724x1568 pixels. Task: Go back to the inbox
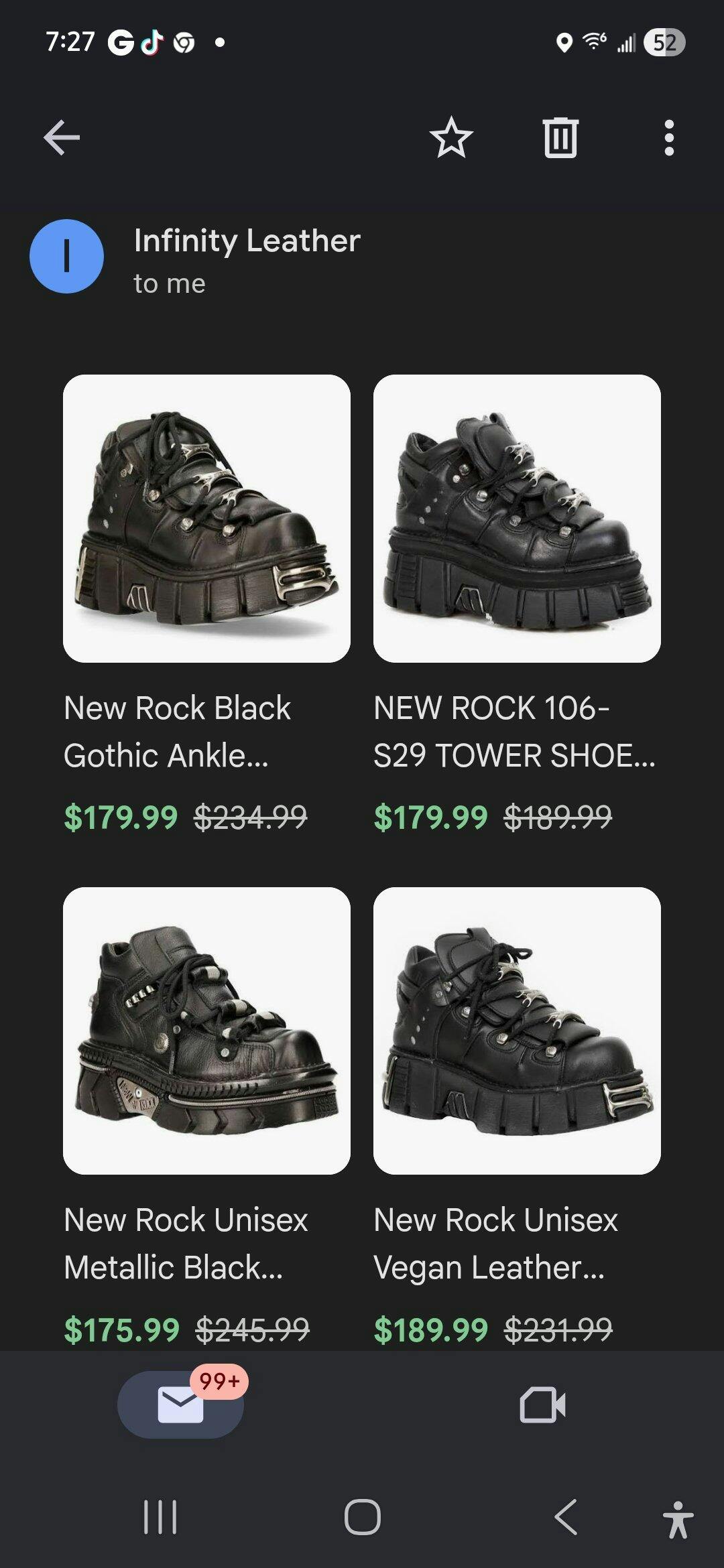[x=62, y=137]
